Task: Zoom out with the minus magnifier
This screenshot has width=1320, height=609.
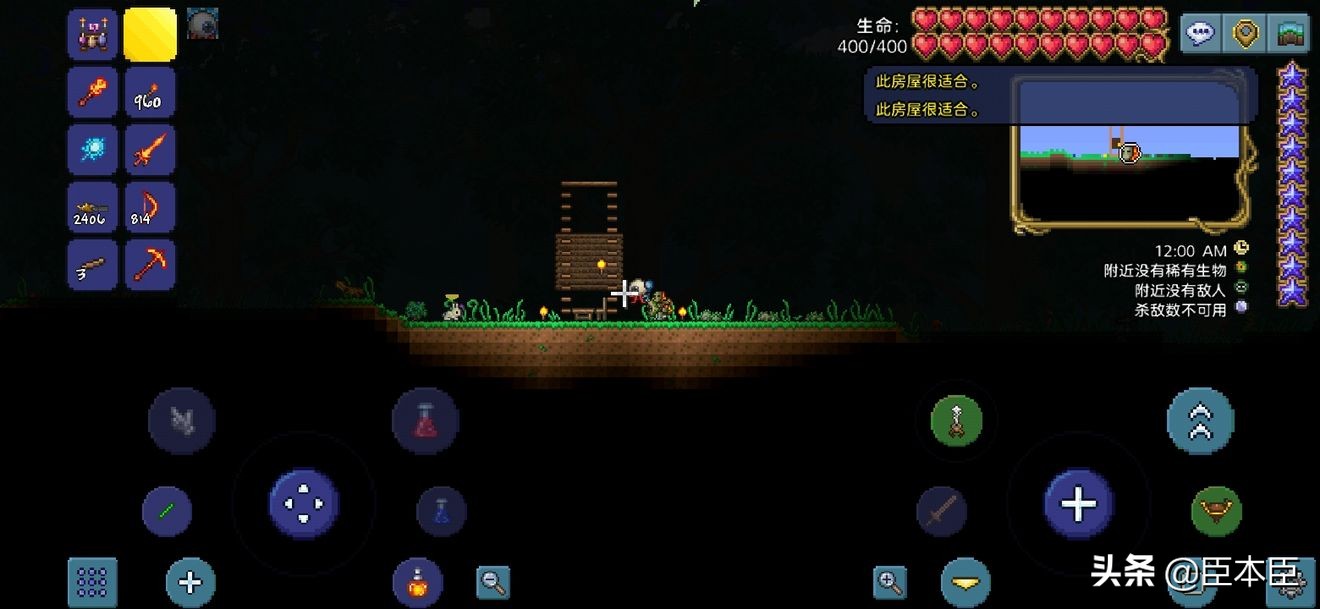Action: click(x=492, y=581)
